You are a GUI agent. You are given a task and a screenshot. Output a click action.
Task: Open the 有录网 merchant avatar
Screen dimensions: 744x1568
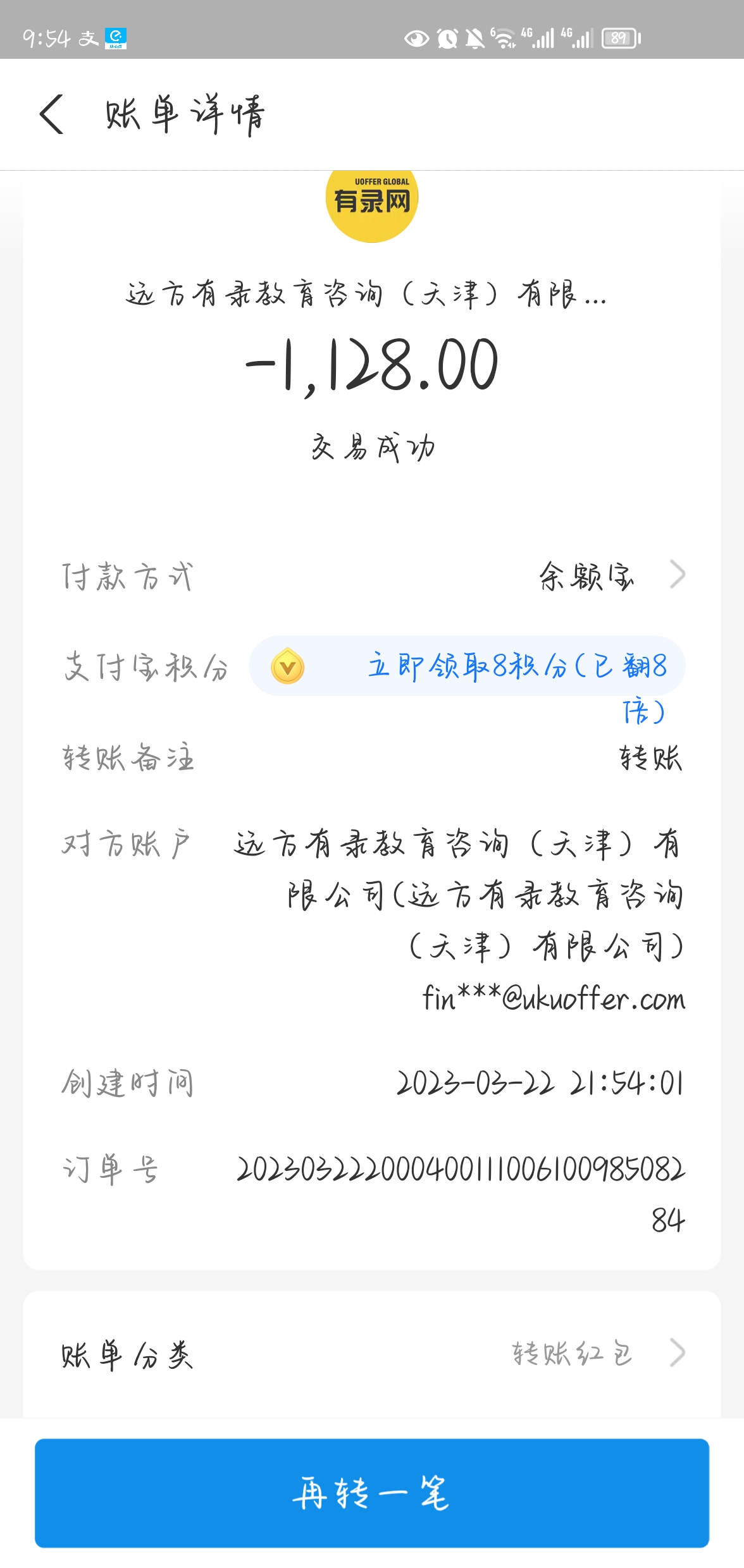pyautogui.click(x=372, y=204)
